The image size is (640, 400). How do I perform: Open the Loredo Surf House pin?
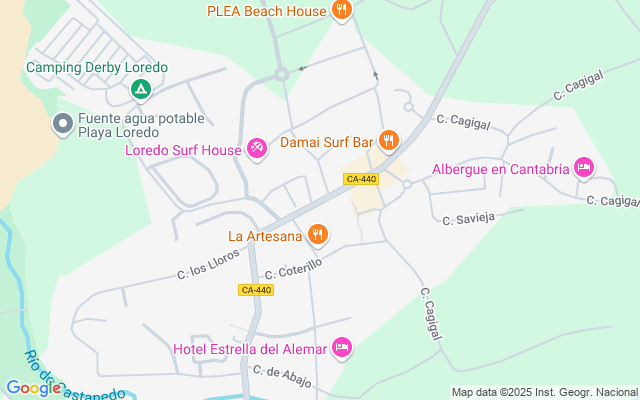point(257,150)
